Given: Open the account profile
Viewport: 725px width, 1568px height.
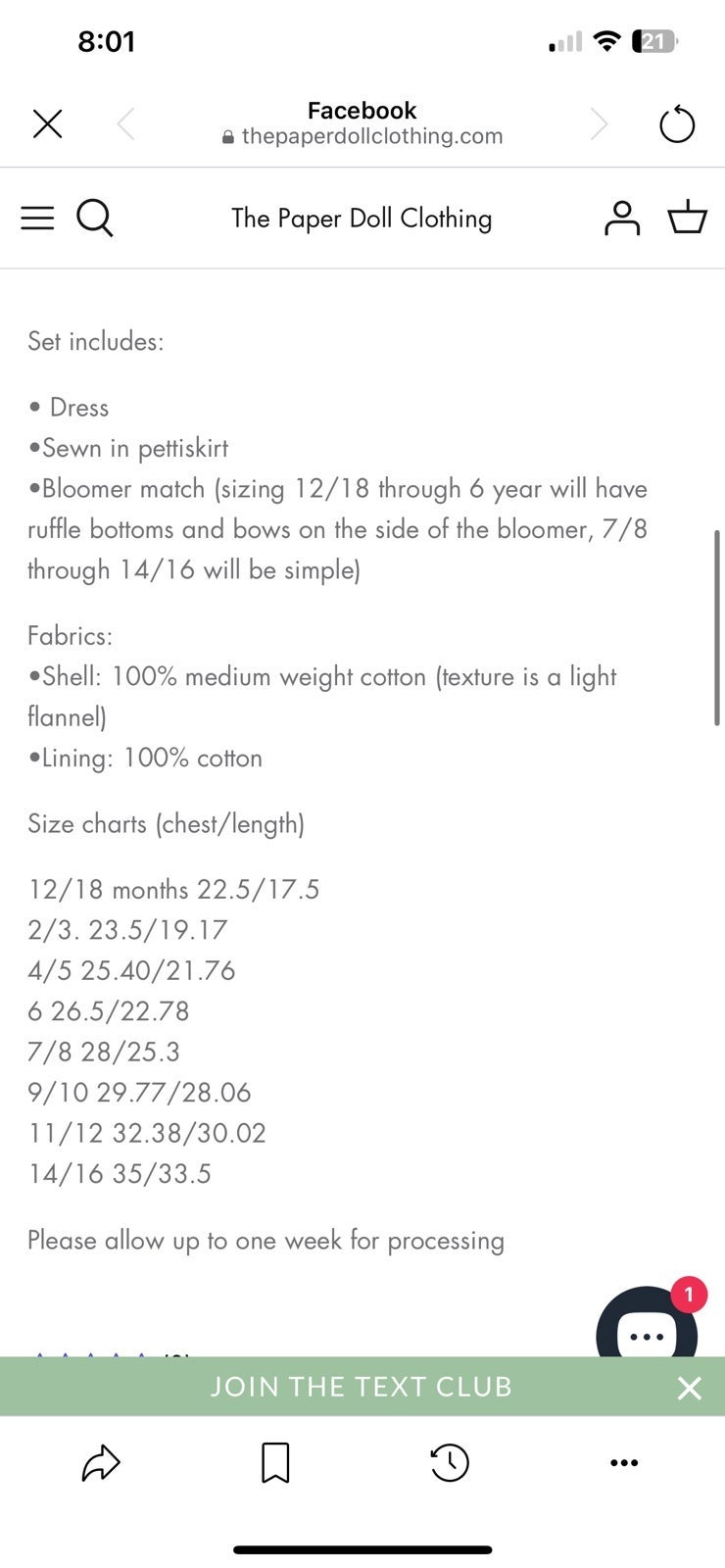Looking at the screenshot, I should point(621,218).
